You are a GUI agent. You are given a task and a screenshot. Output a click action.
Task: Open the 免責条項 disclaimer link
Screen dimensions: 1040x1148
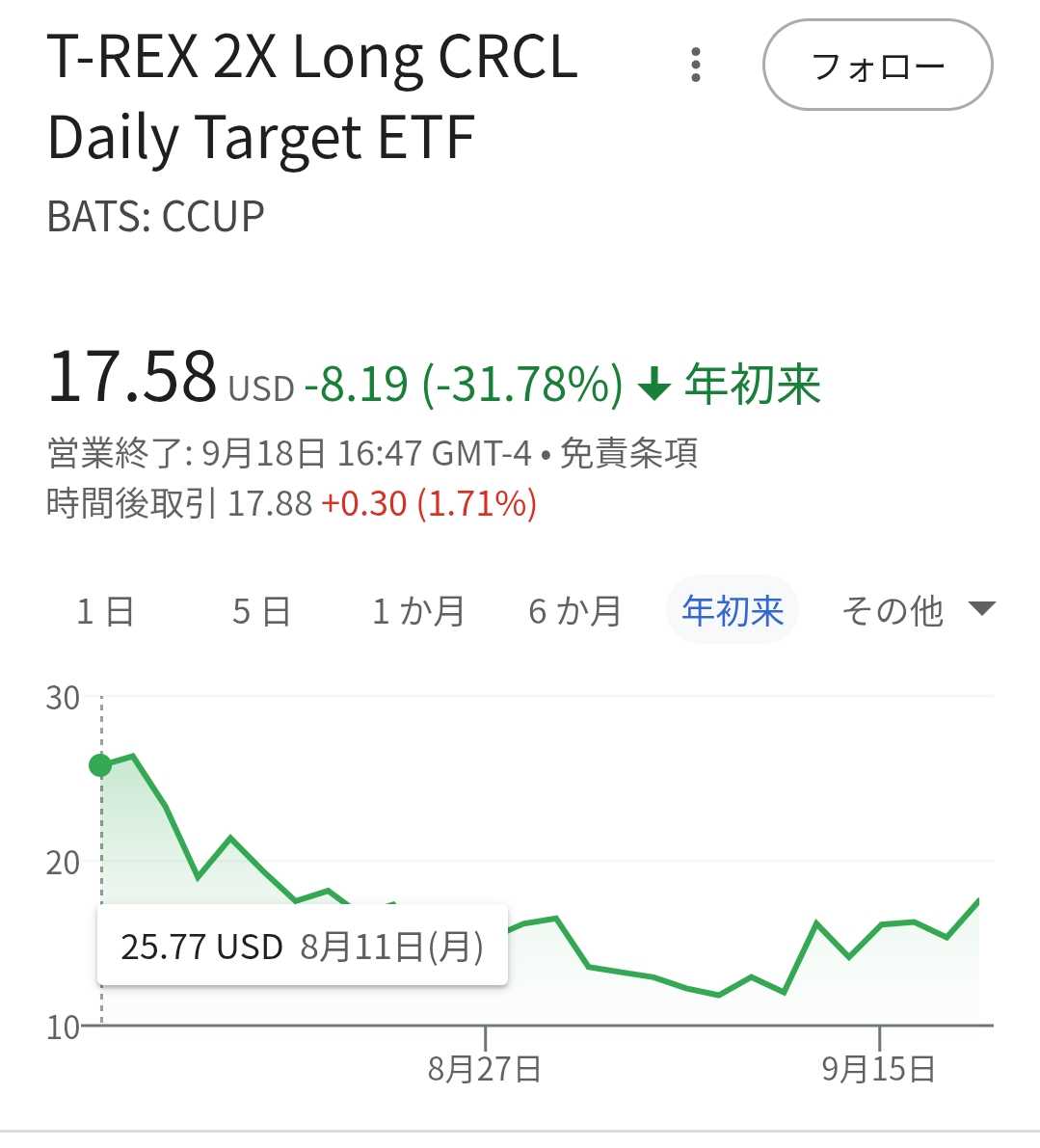[628, 453]
